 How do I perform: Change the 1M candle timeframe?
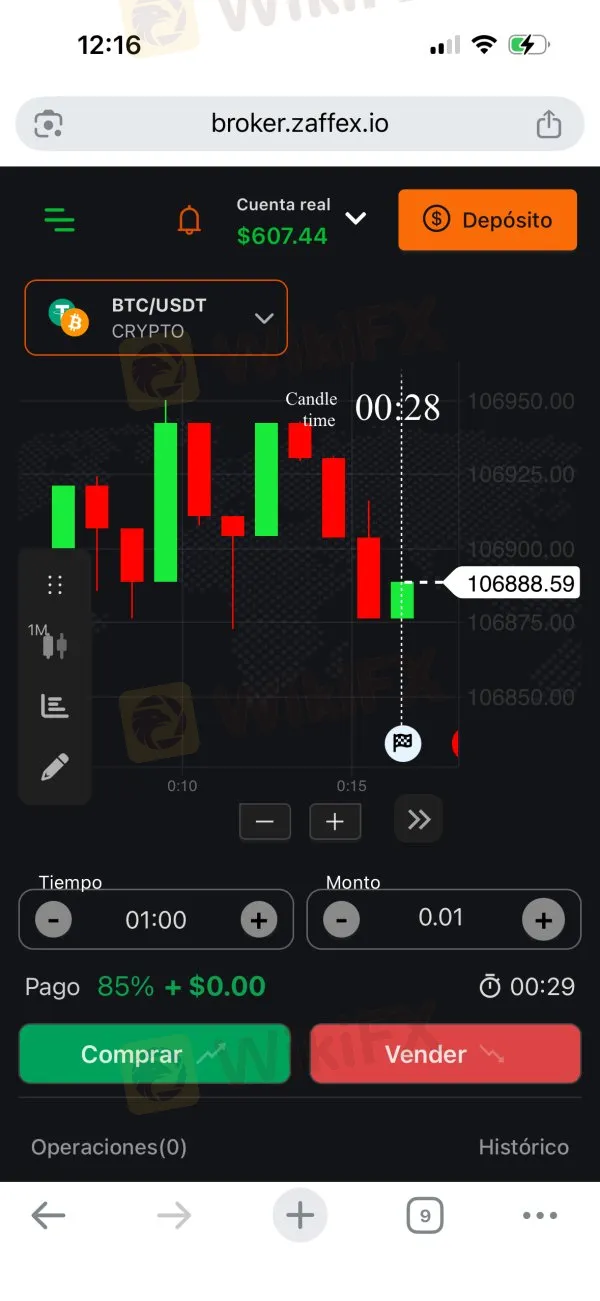coord(54,643)
